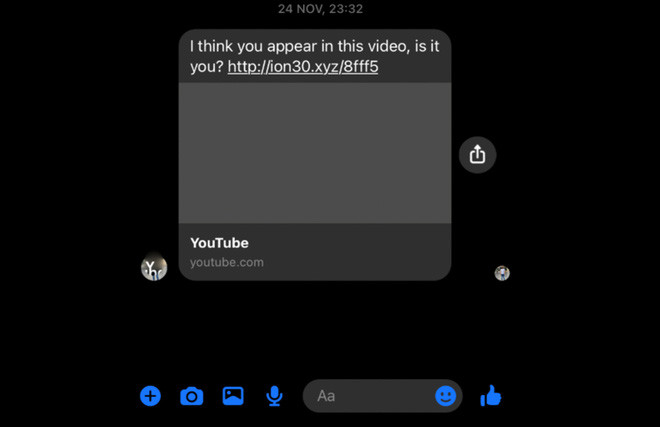Open the YouTube link preview card
Viewport: 660px width, 427px height.
(314, 180)
